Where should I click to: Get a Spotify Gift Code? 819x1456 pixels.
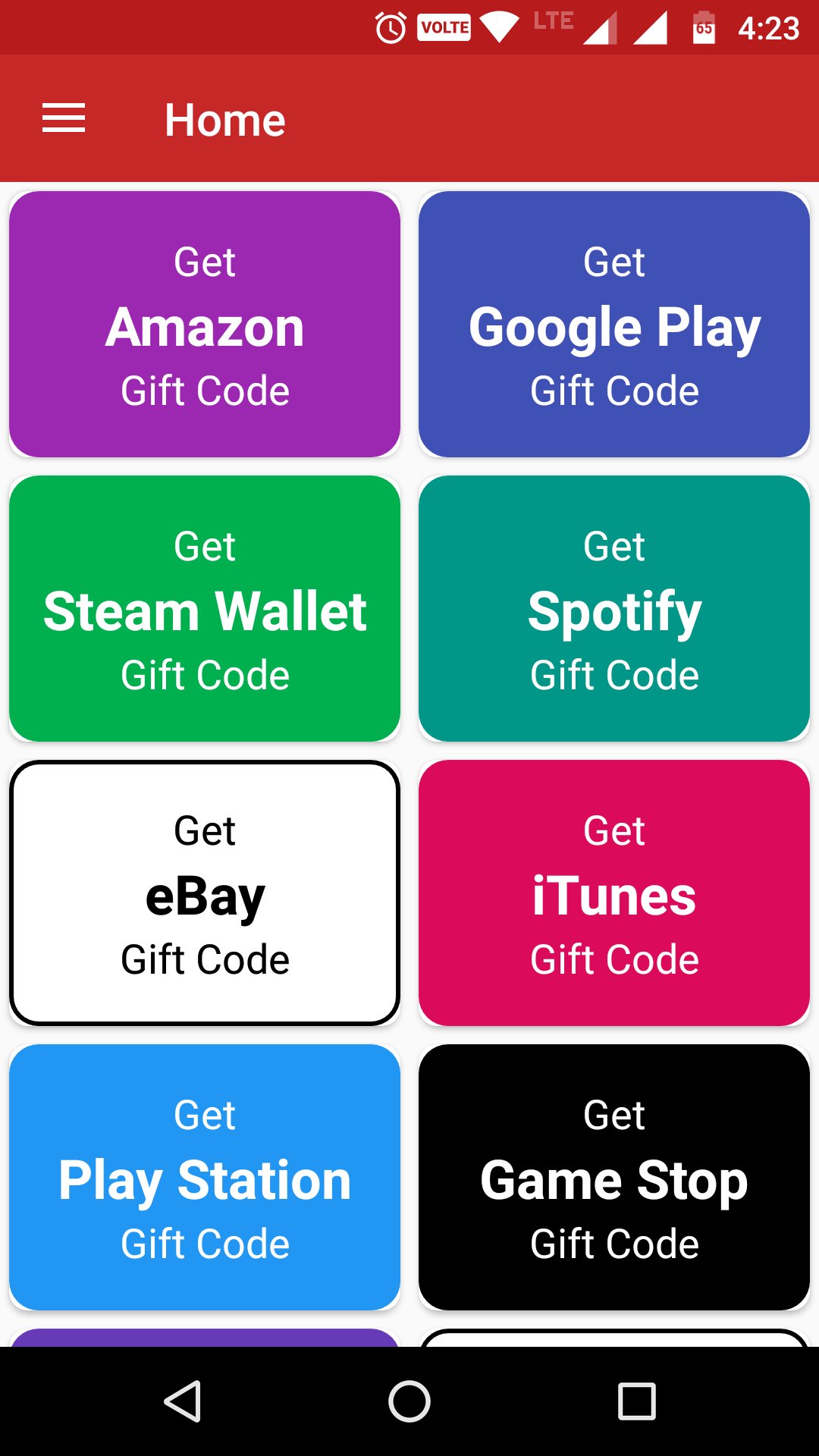coord(614,608)
